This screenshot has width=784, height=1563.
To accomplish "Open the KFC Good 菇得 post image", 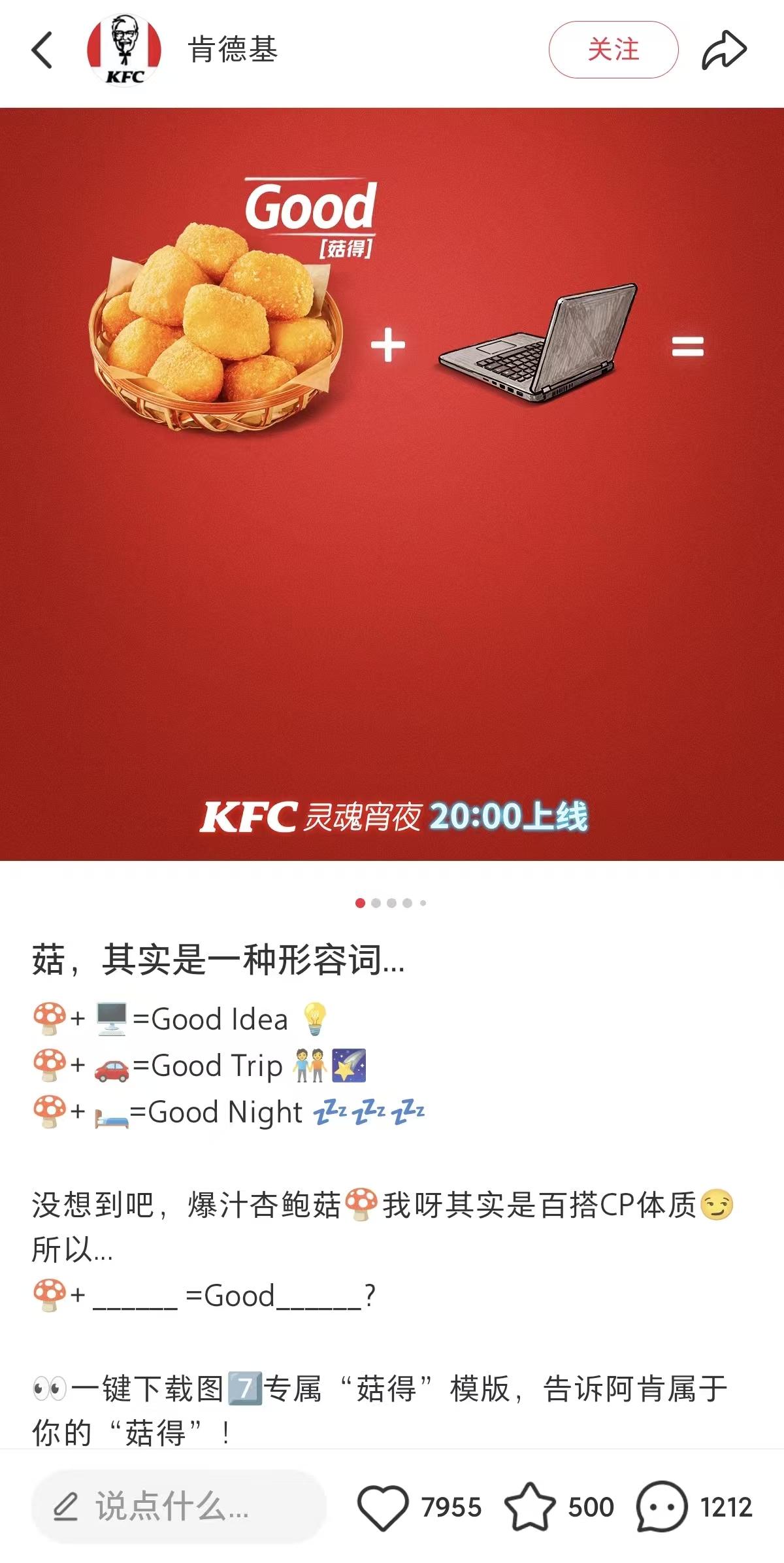I will coord(392,484).
